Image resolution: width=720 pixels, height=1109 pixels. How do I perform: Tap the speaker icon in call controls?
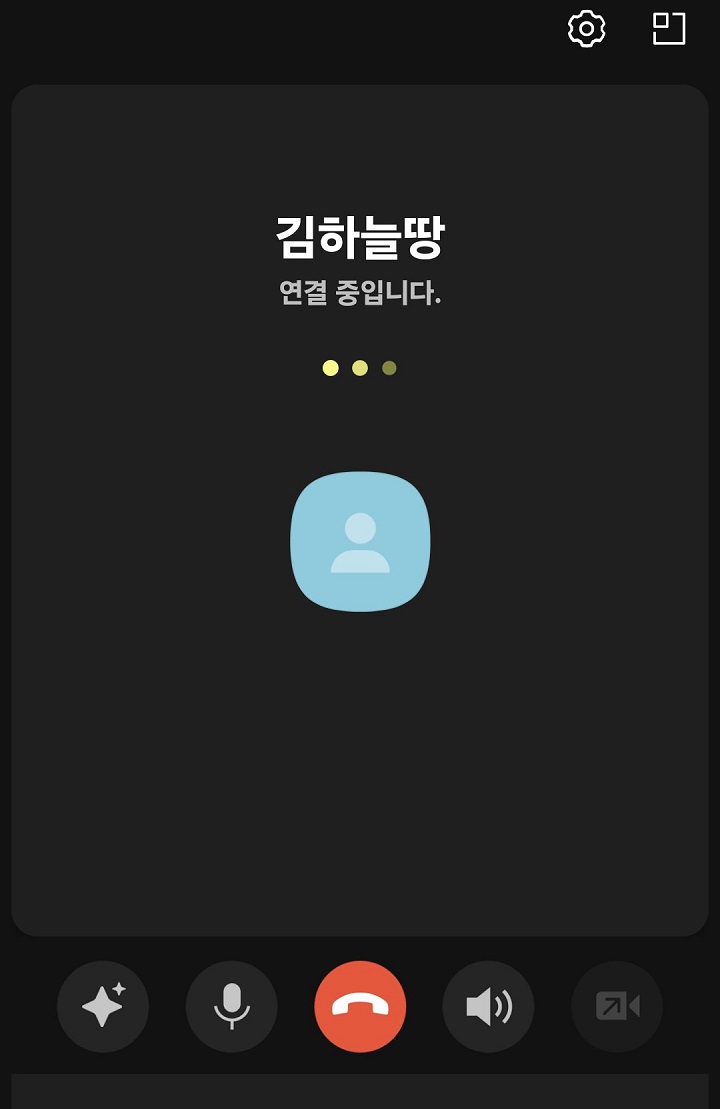tap(488, 1007)
